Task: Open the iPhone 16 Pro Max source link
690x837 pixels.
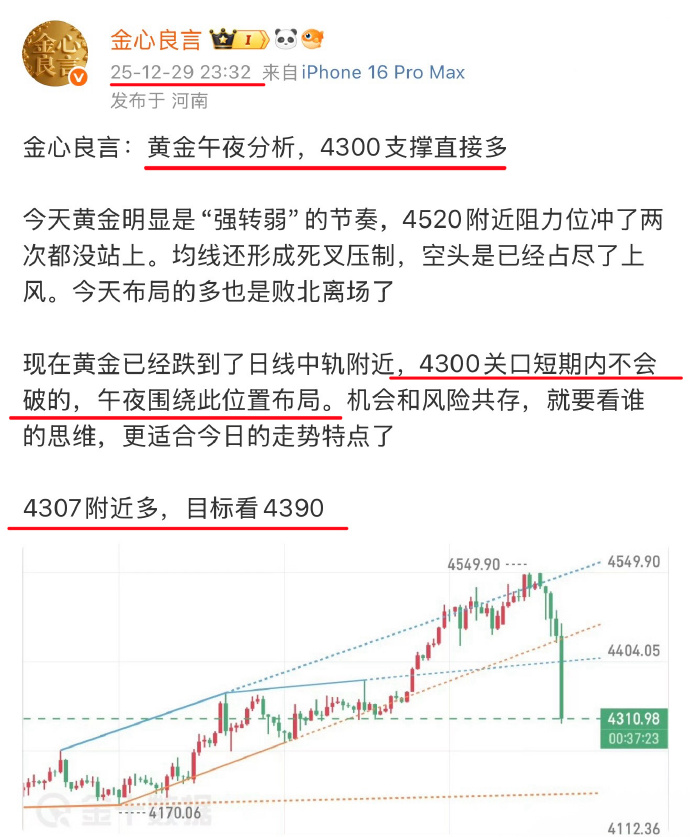Action: [383, 73]
